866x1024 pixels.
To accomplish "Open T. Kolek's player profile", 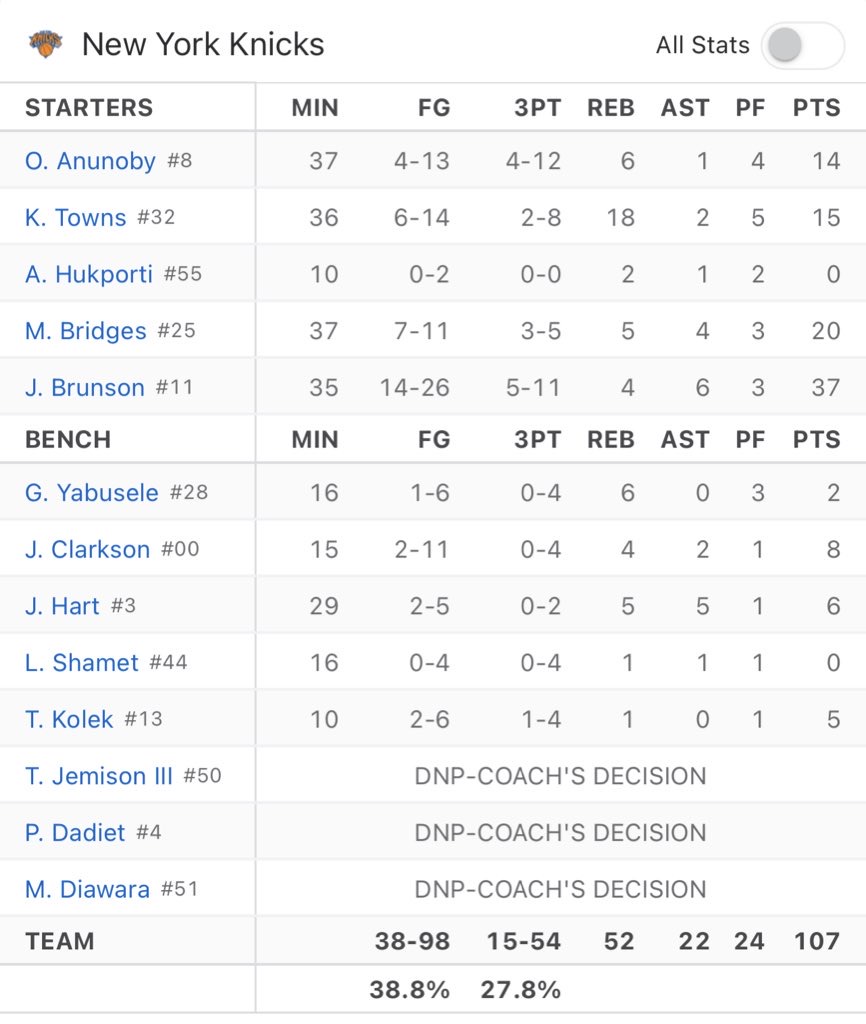I will click(x=69, y=719).
